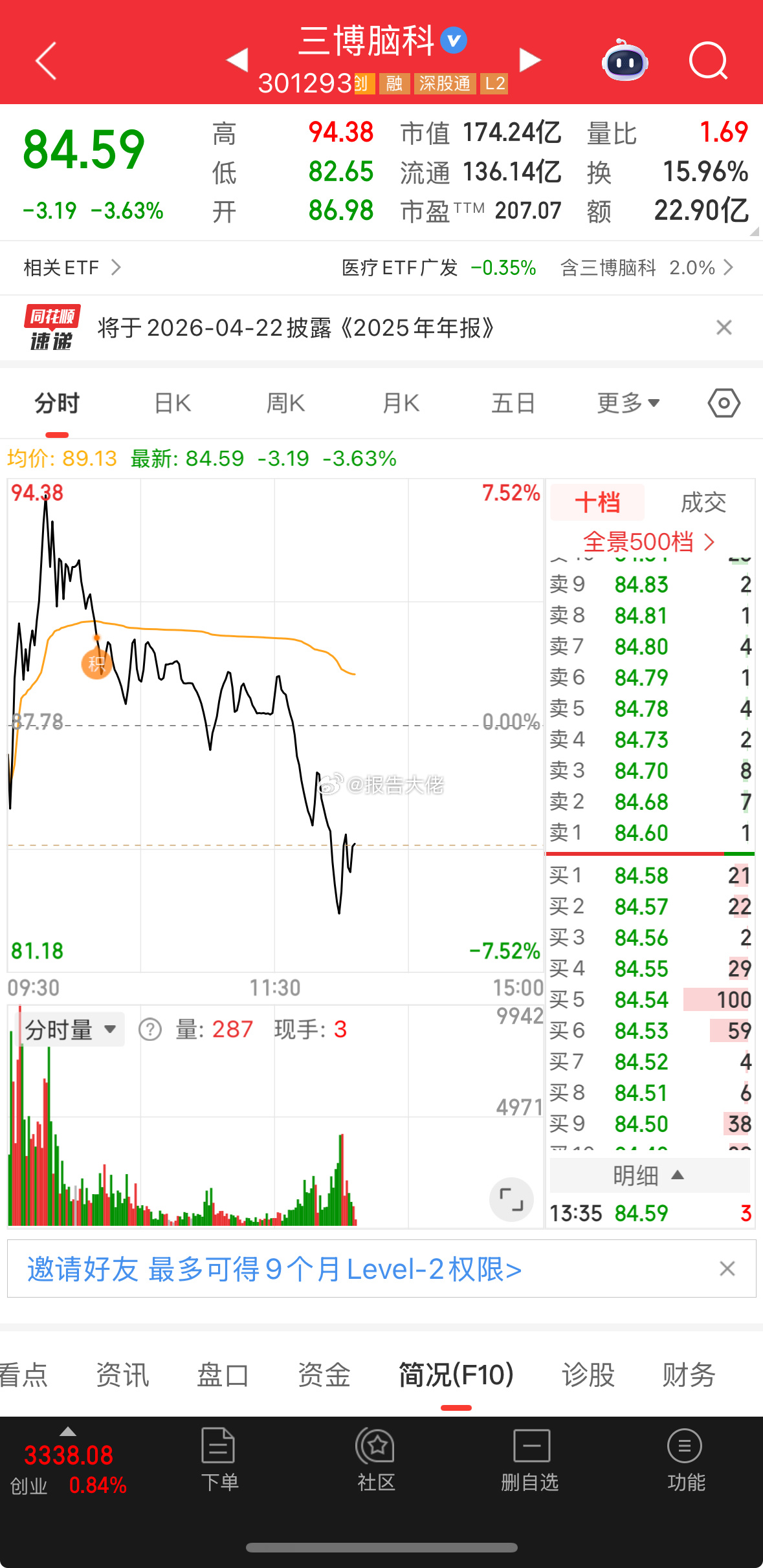This screenshot has height=1568, width=763.
Task: Click the search magnifier icon
Action: pos(708,60)
